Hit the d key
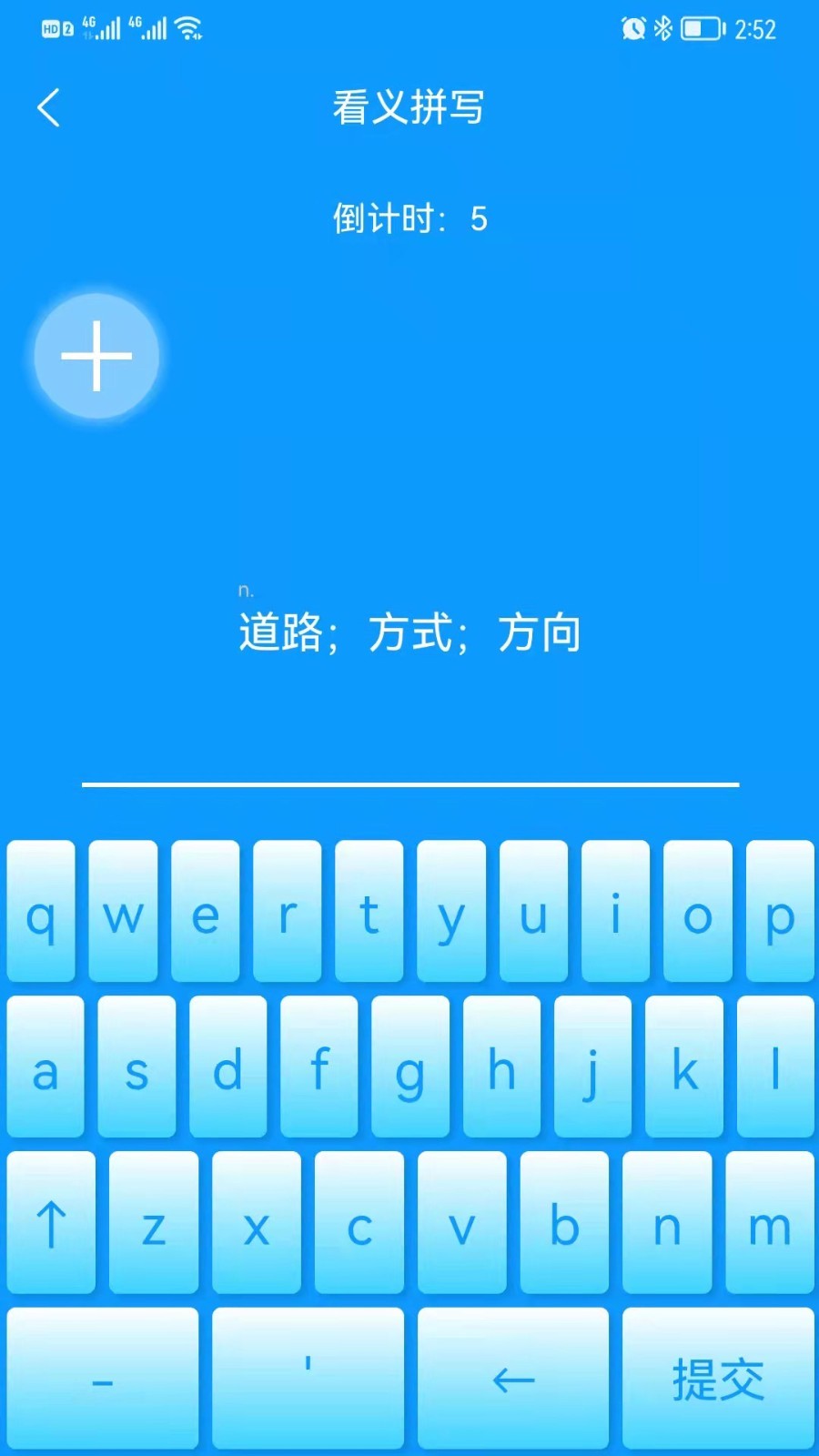819x1456 pixels. 227,1067
